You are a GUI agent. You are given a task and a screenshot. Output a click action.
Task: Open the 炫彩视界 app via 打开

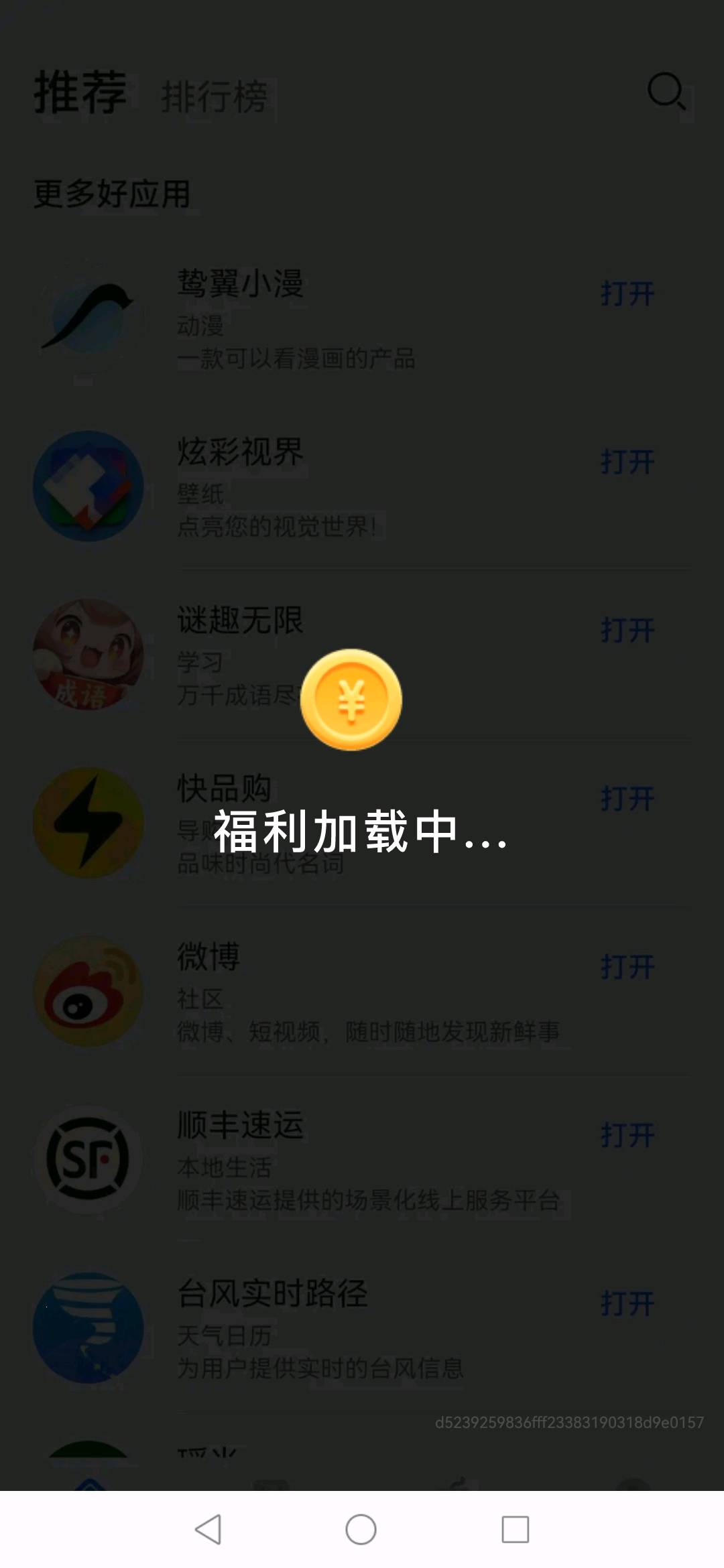(x=627, y=462)
